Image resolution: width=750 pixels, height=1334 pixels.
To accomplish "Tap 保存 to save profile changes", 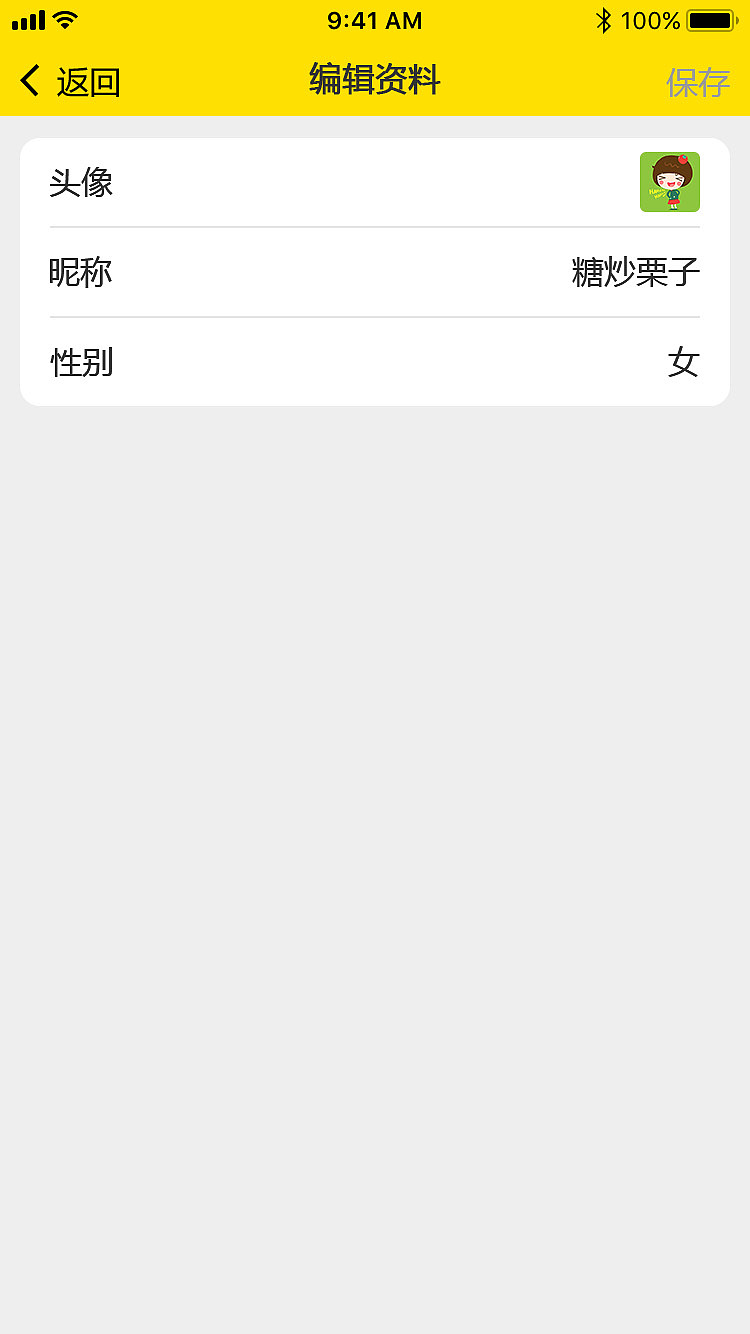I will click(x=698, y=82).
